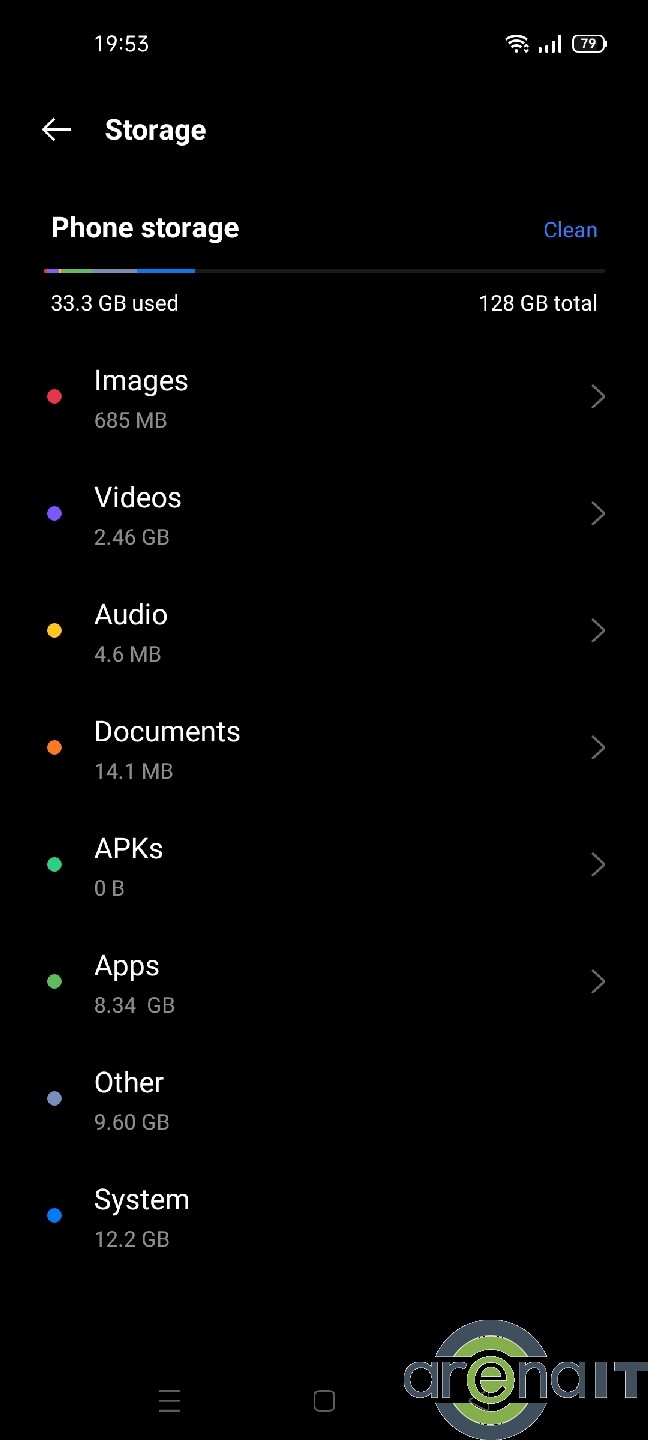Open the Images storage category
648x1440 pixels.
[324, 398]
